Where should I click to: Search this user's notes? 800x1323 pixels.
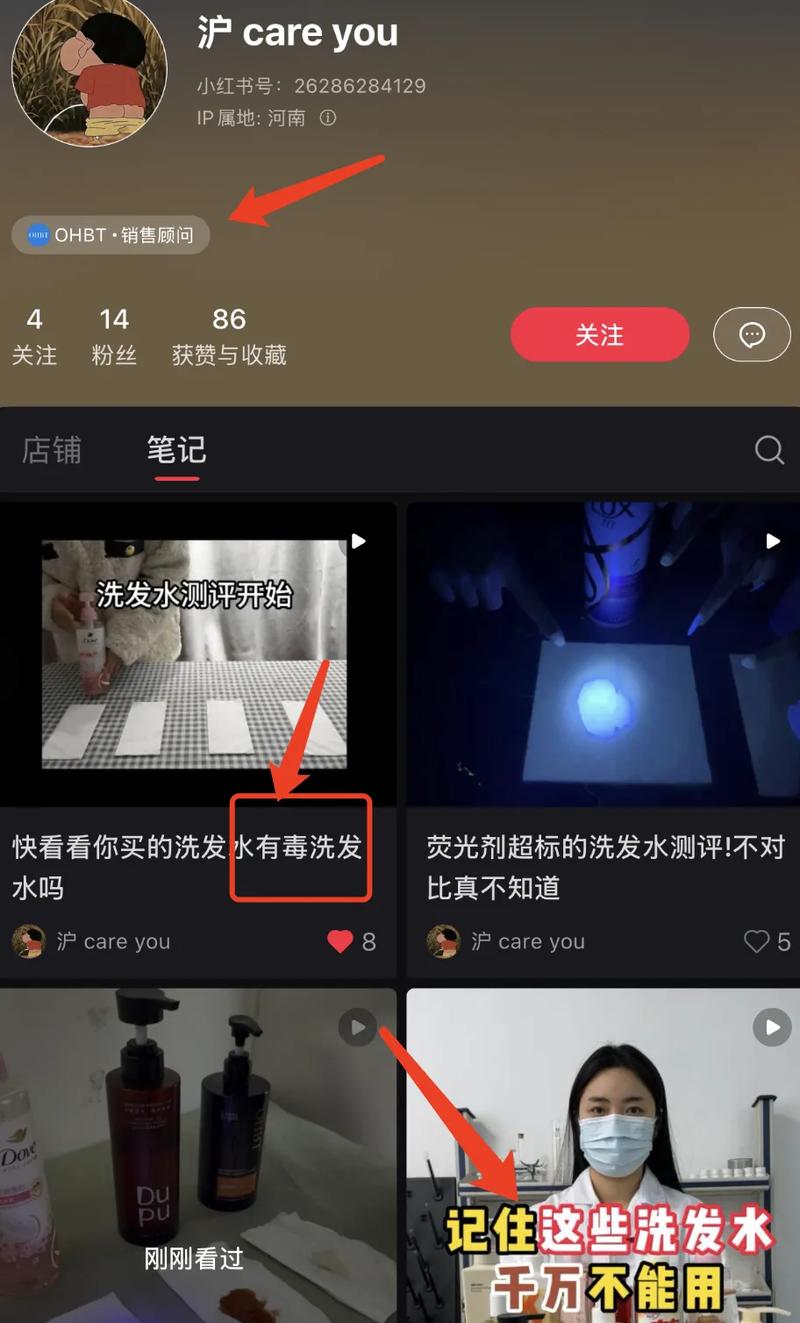(768, 450)
